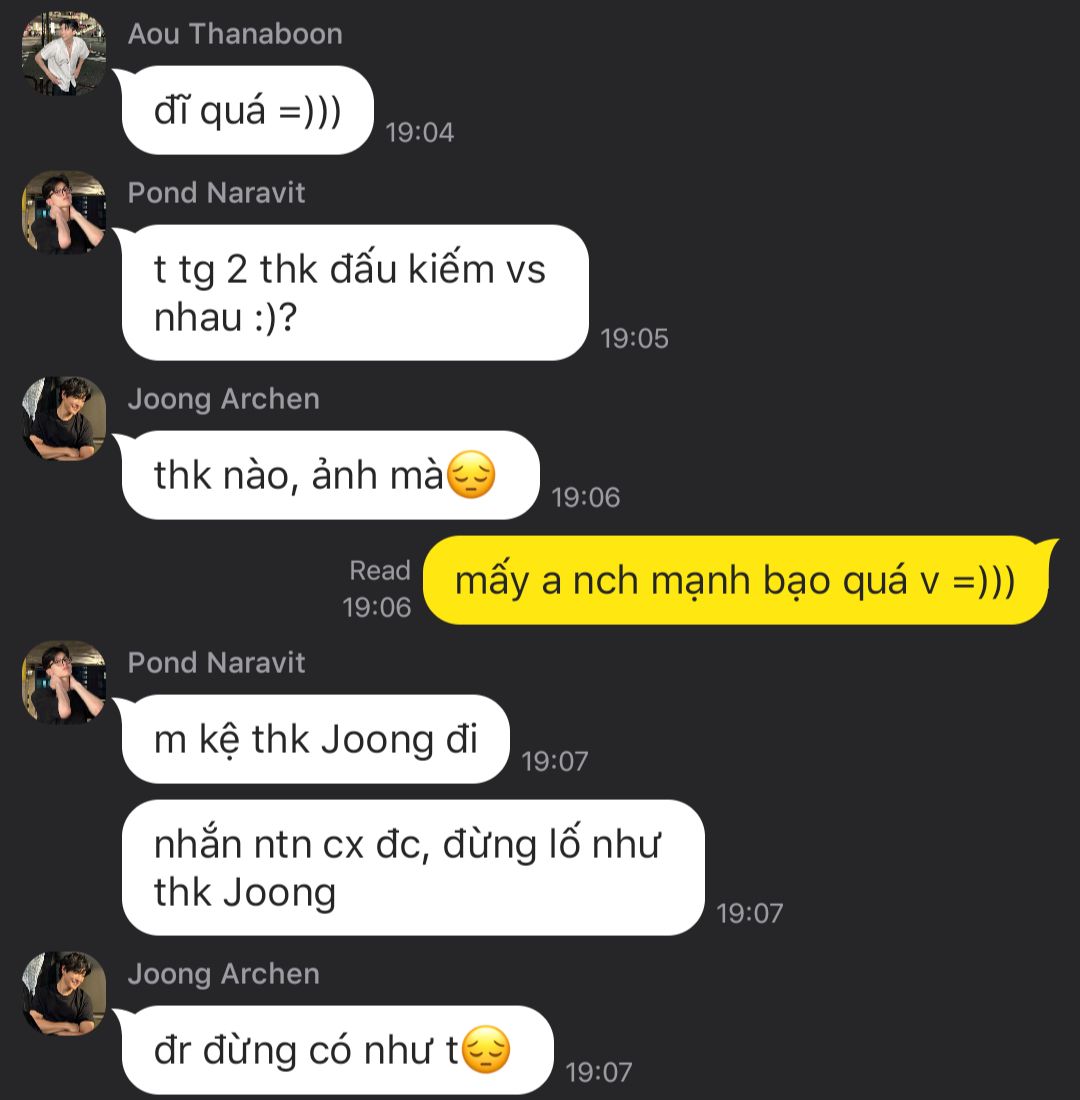This screenshot has width=1080, height=1100.
Task: Open Aou Thanaboon's profile avatar
Action: pos(64,54)
